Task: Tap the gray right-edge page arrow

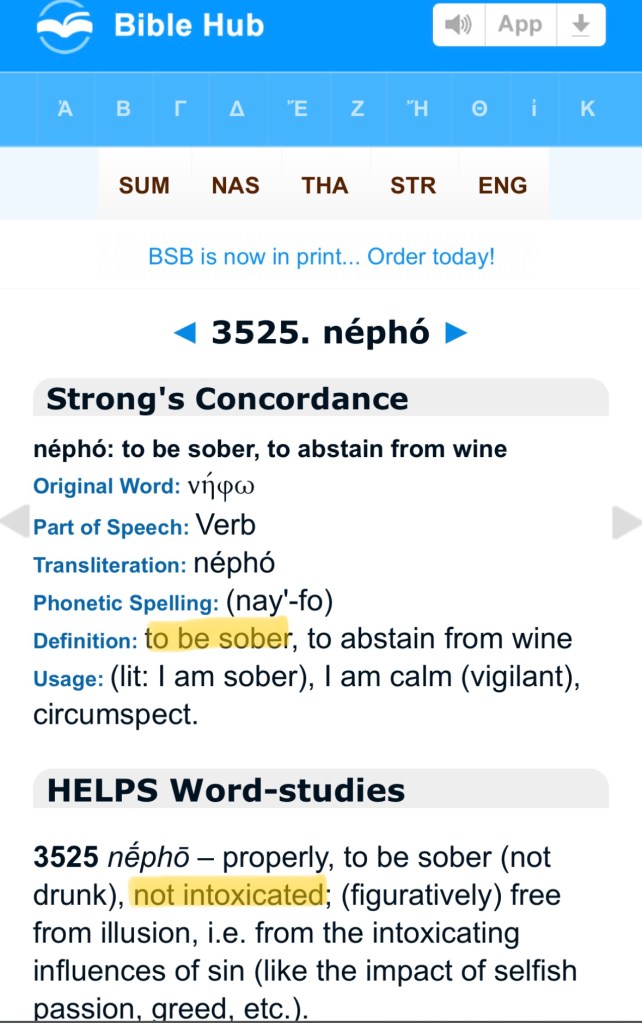Action: pos(626,522)
